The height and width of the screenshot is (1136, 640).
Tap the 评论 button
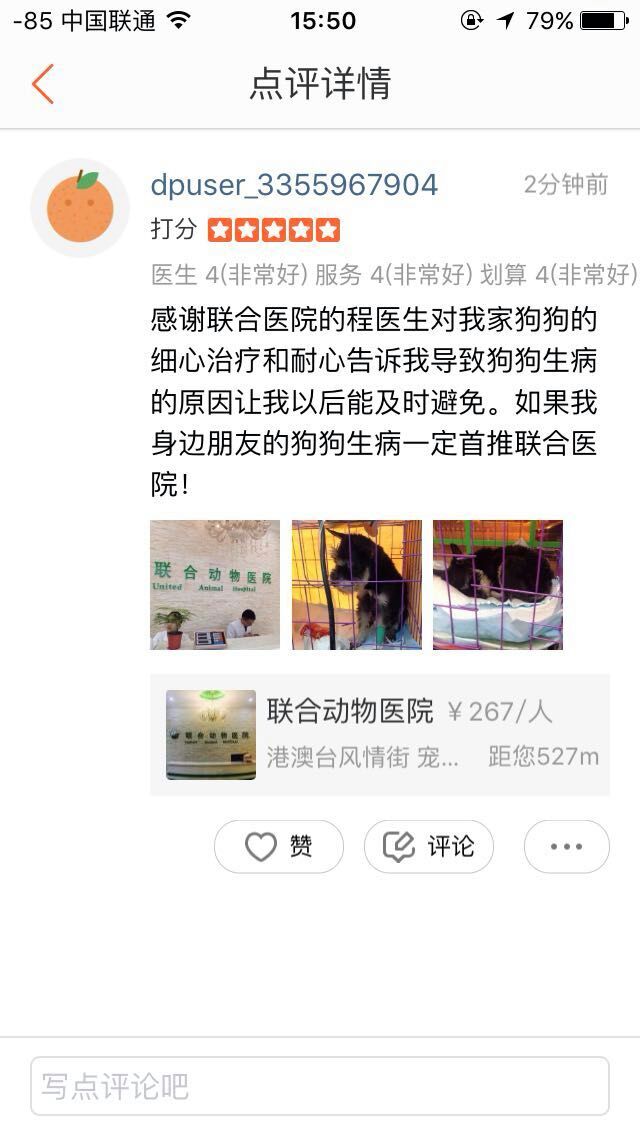429,847
